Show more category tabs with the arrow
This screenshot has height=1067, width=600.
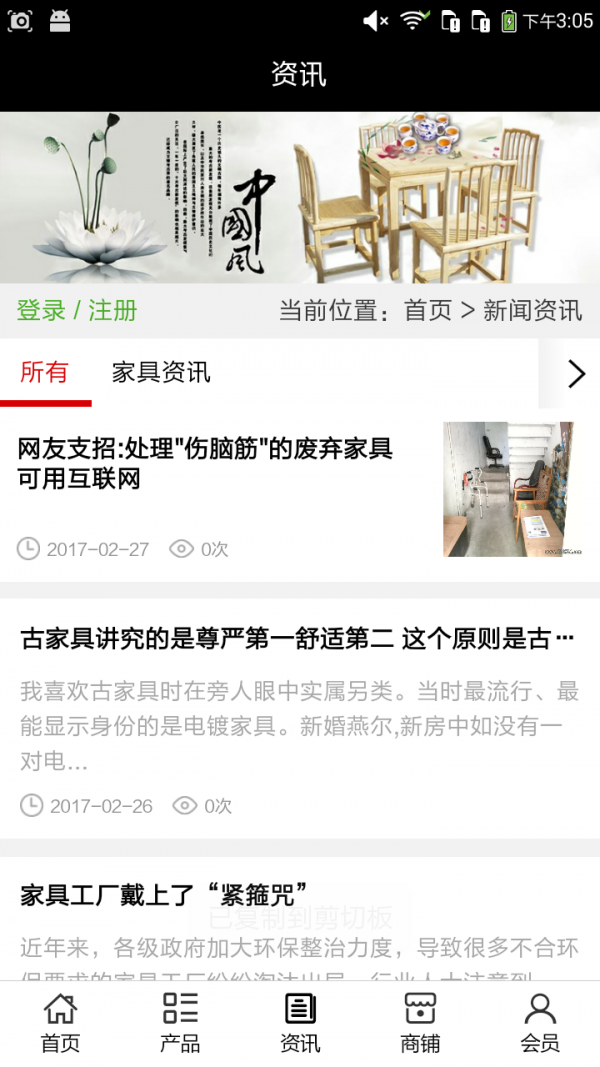(576, 374)
